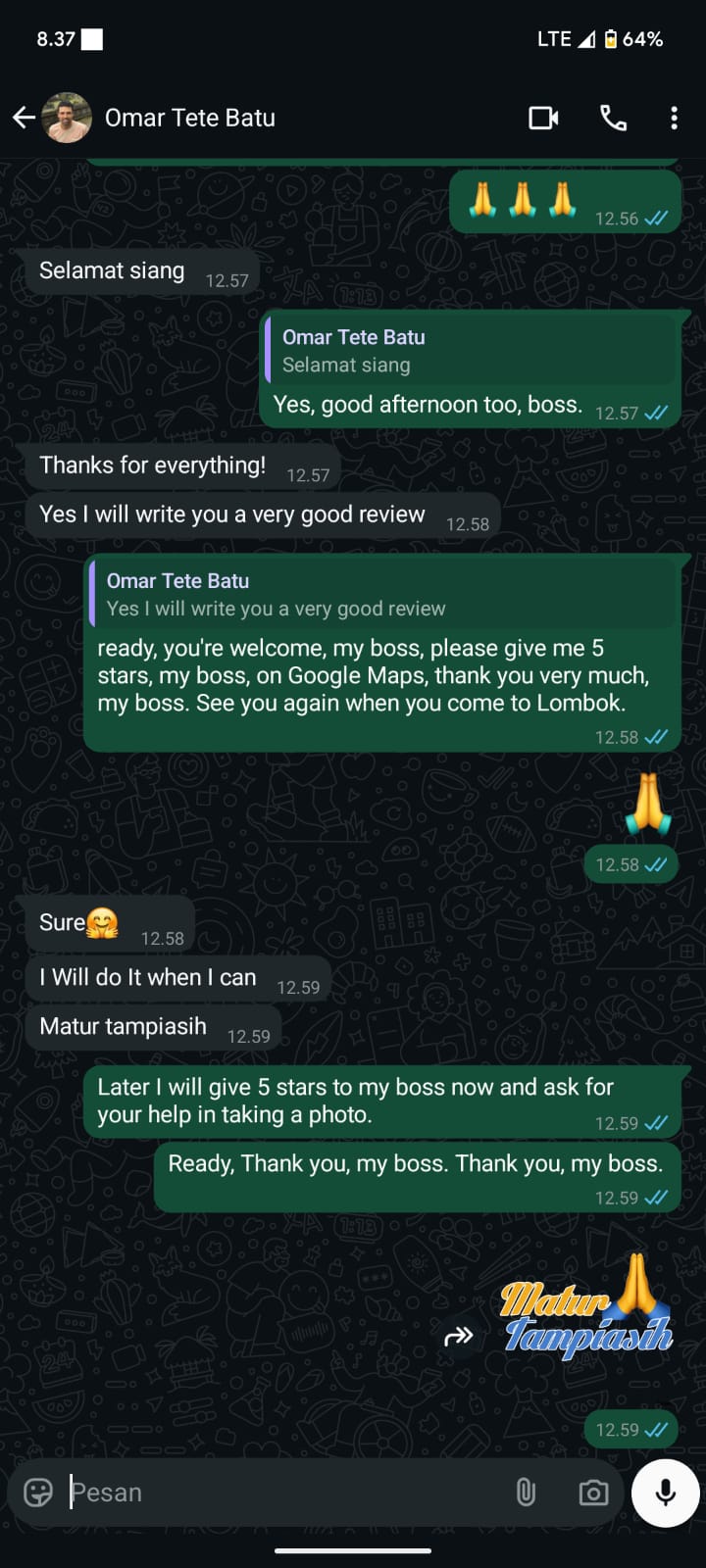Start a video call with Omar
This screenshot has width=706, height=1568.
point(543,119)
